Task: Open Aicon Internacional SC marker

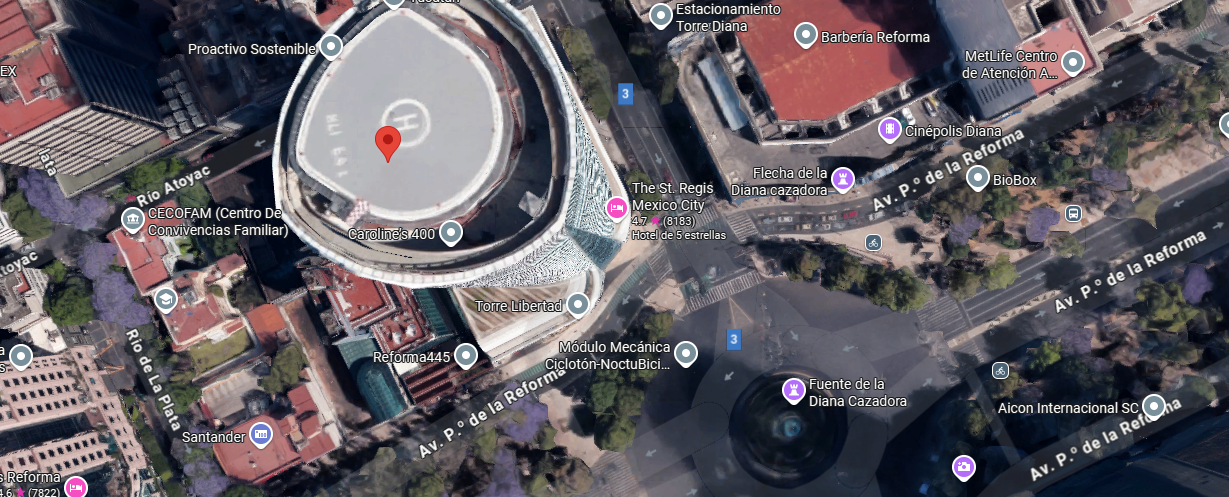Action: point(1154,406)
